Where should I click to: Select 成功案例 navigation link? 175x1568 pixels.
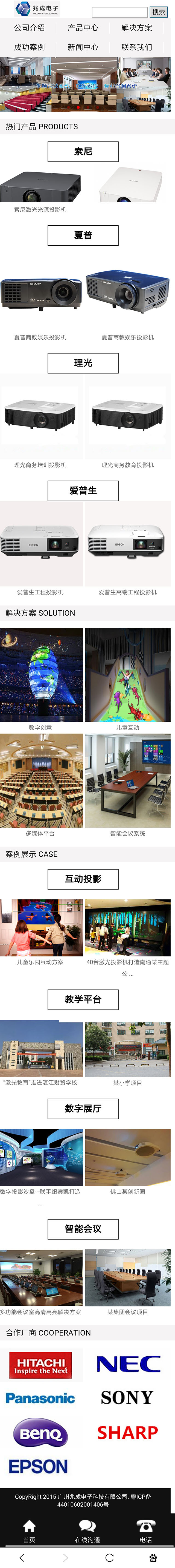click(29, 47)
